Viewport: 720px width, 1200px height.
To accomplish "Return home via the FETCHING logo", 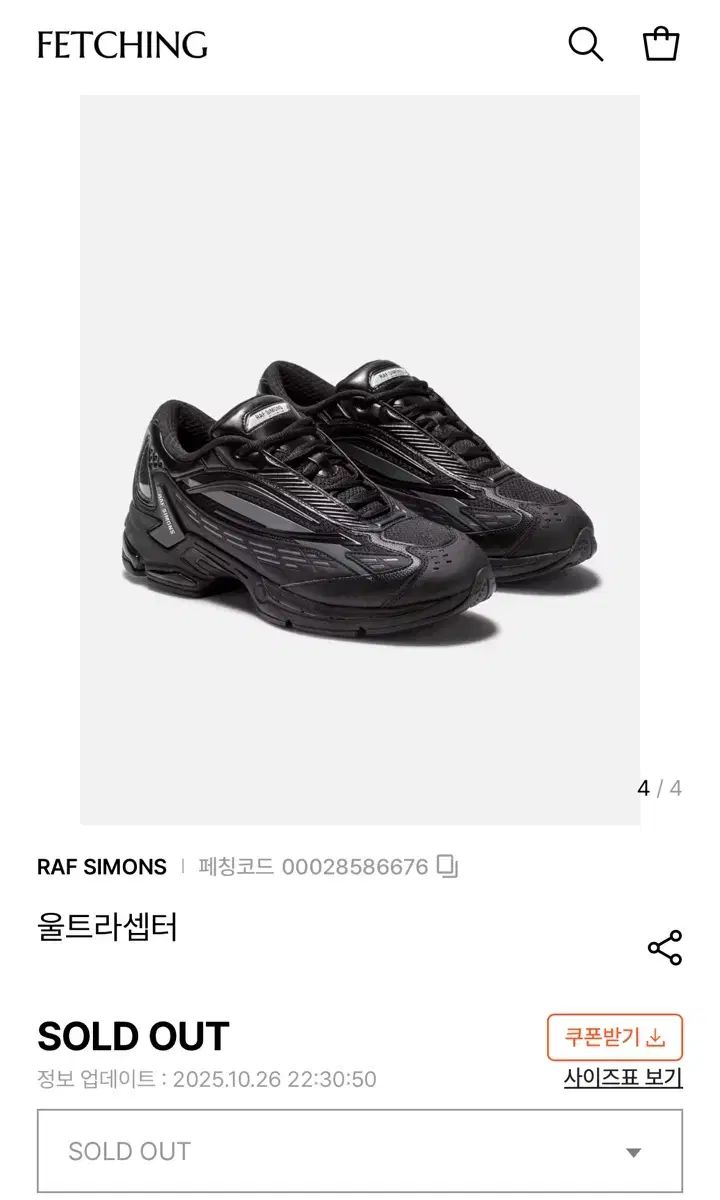I will (x=120, y=45).
